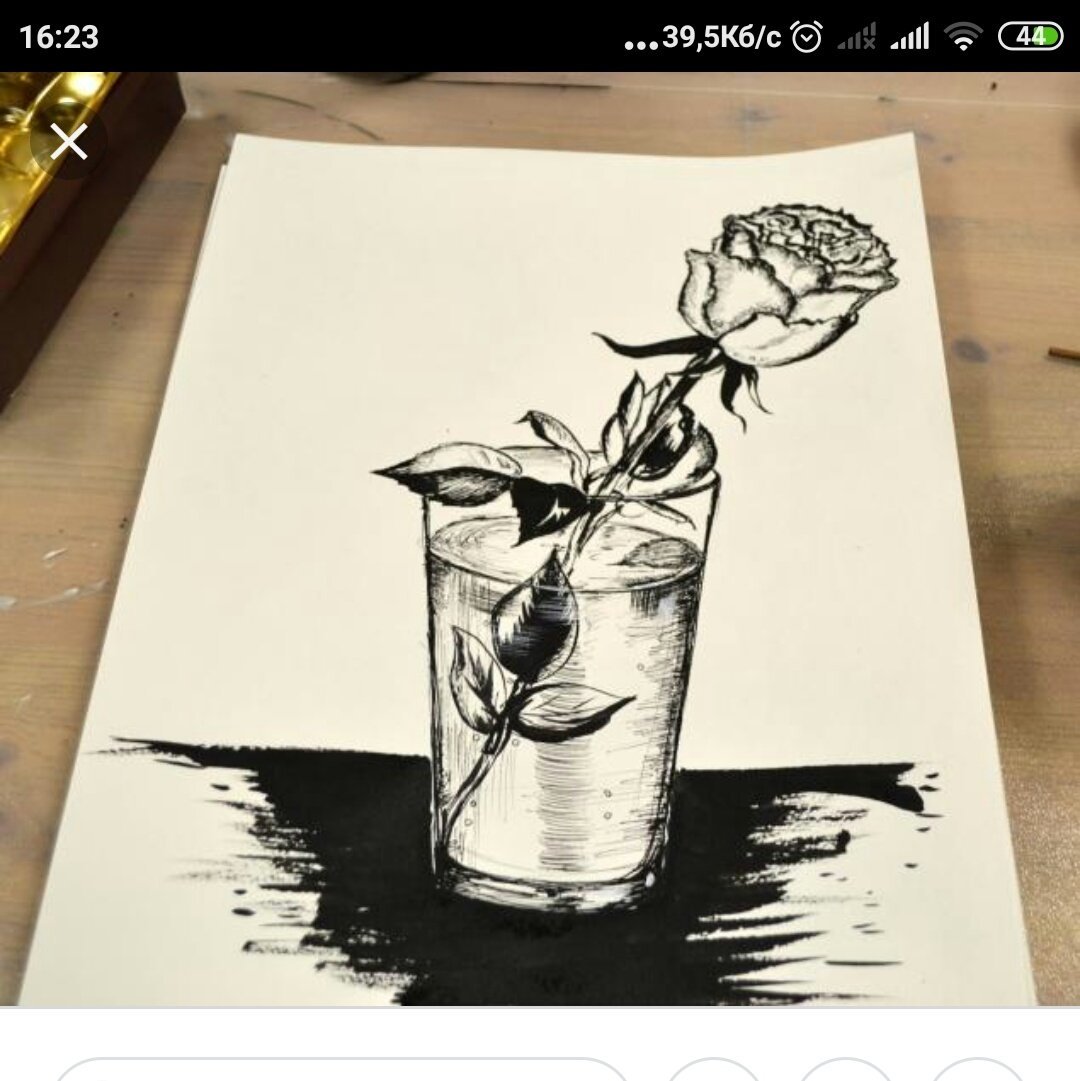Open the rose drawing image
The height and width of the screenshot is (1081, 1080).
click(x=560, y=560)
